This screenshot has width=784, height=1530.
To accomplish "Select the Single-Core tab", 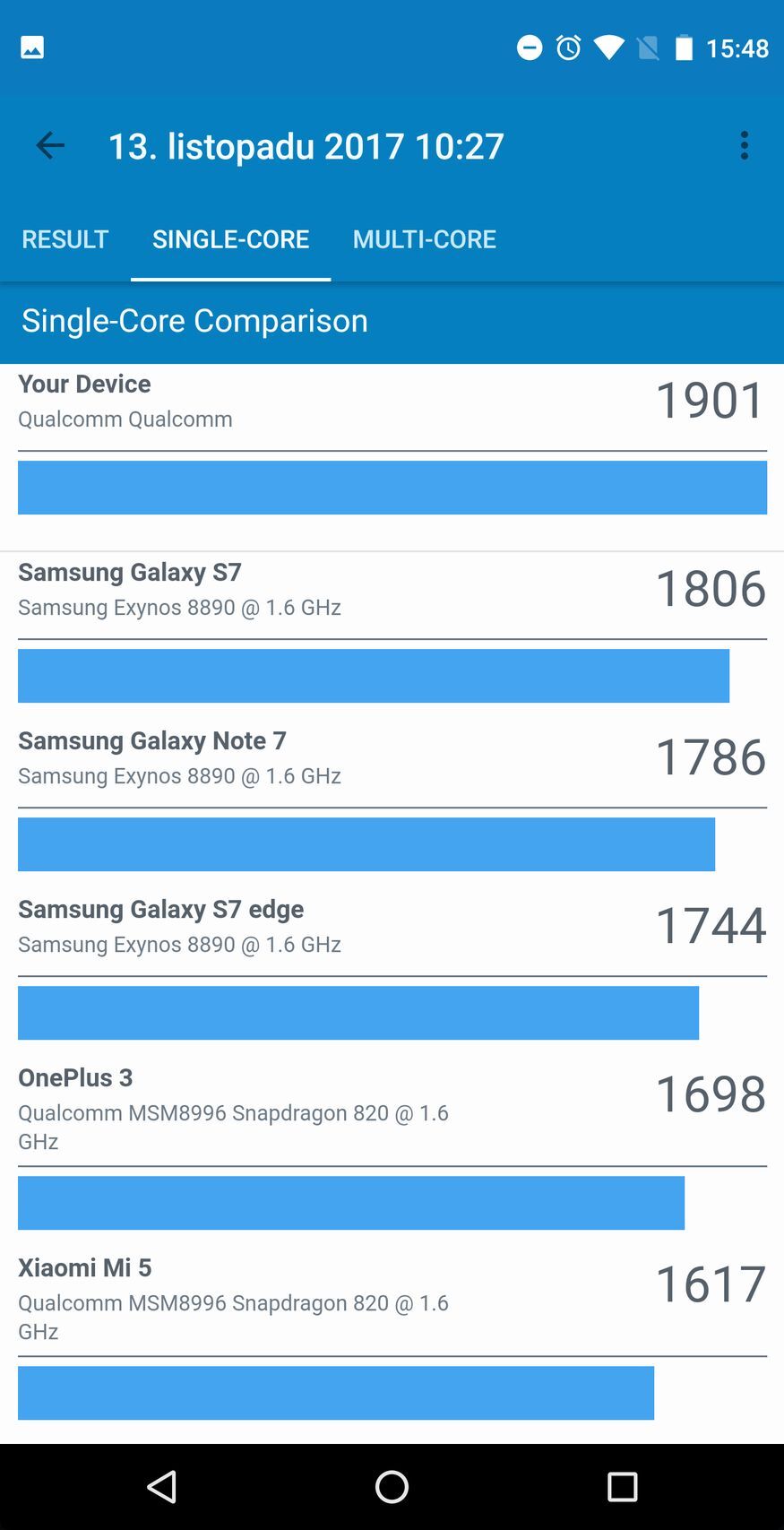I will click(230, 239).
